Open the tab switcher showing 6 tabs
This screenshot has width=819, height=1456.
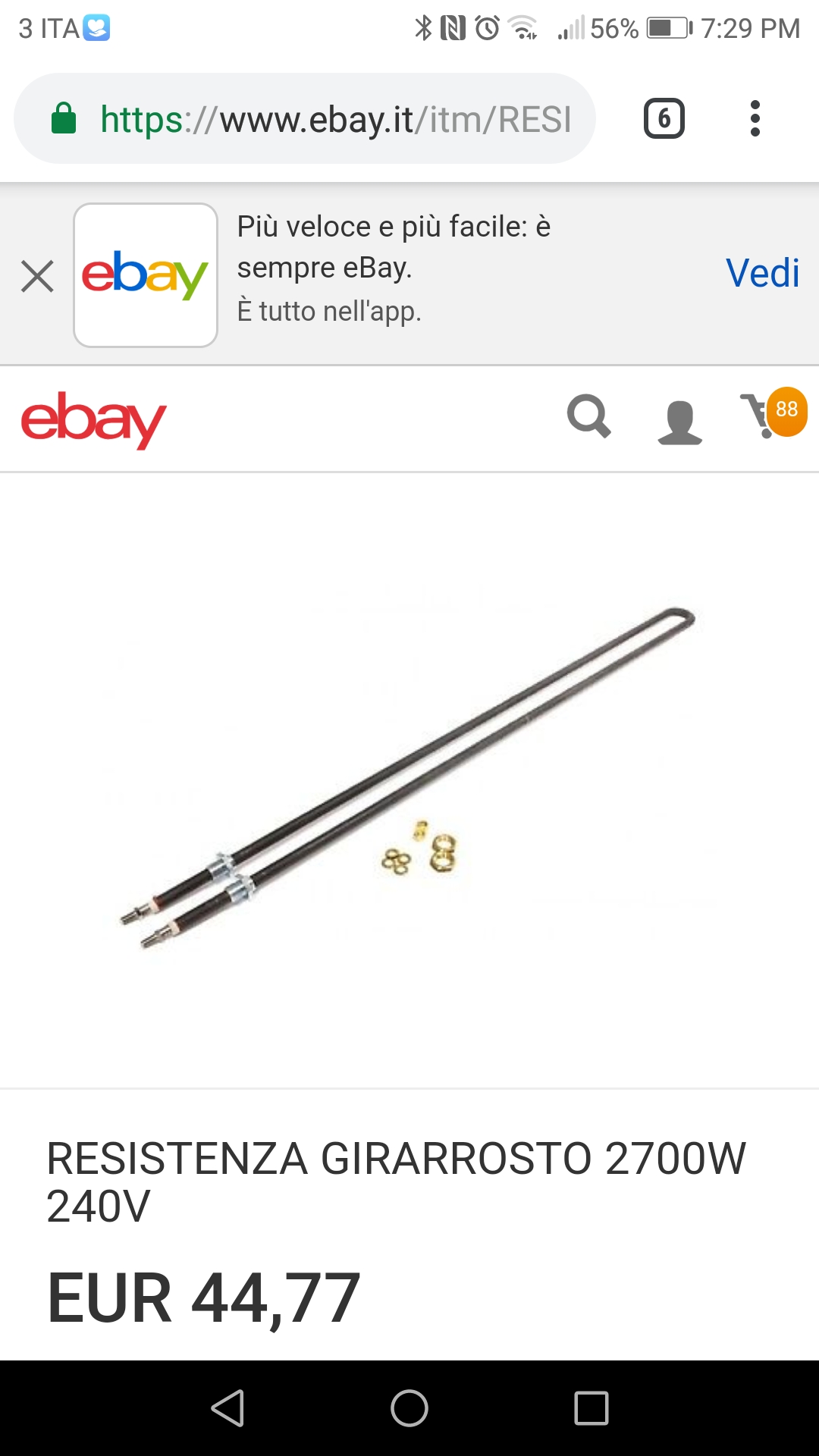click(664, 119)
